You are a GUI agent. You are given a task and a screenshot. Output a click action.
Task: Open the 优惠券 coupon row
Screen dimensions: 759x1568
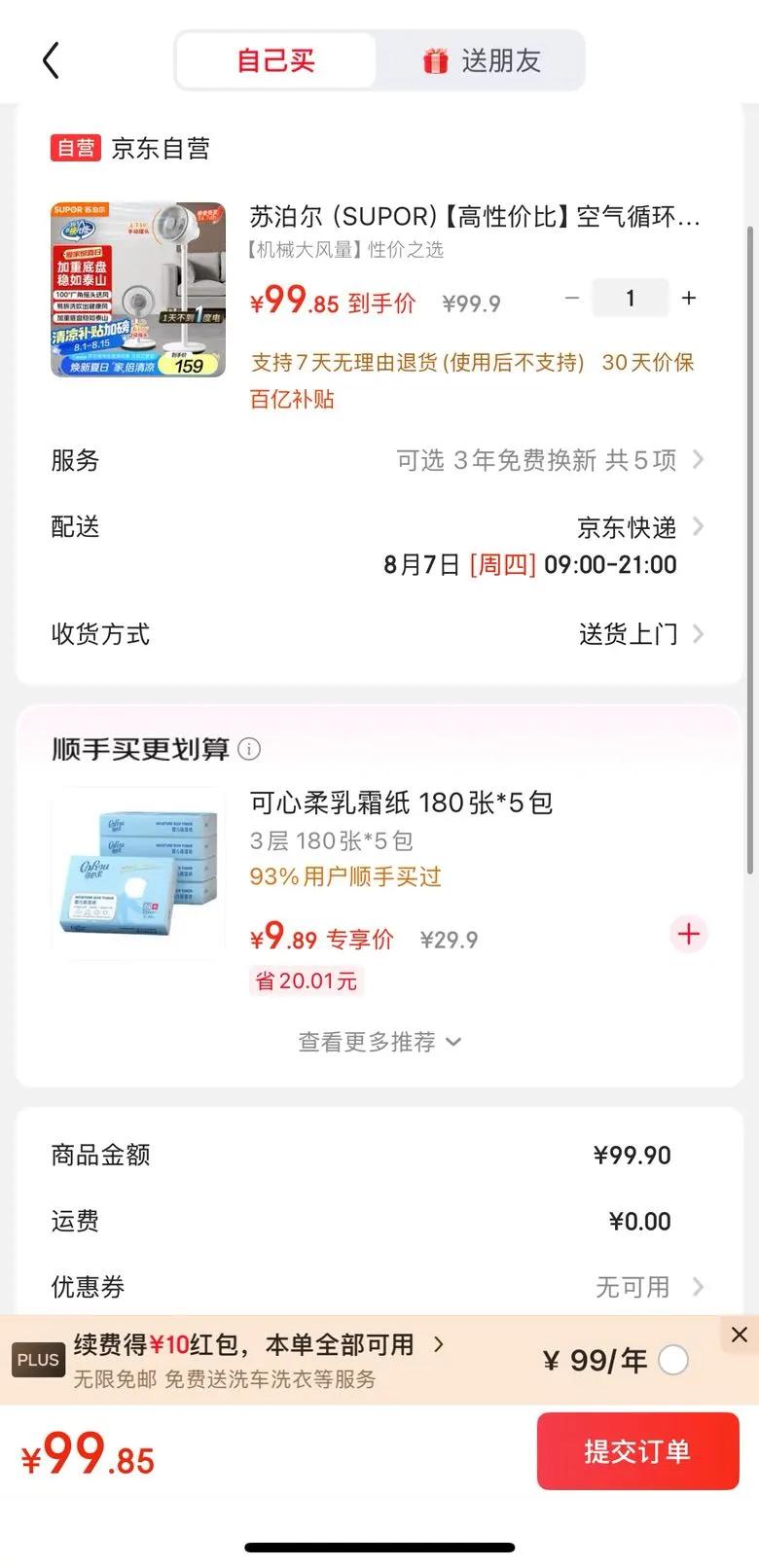point(379,1287)
